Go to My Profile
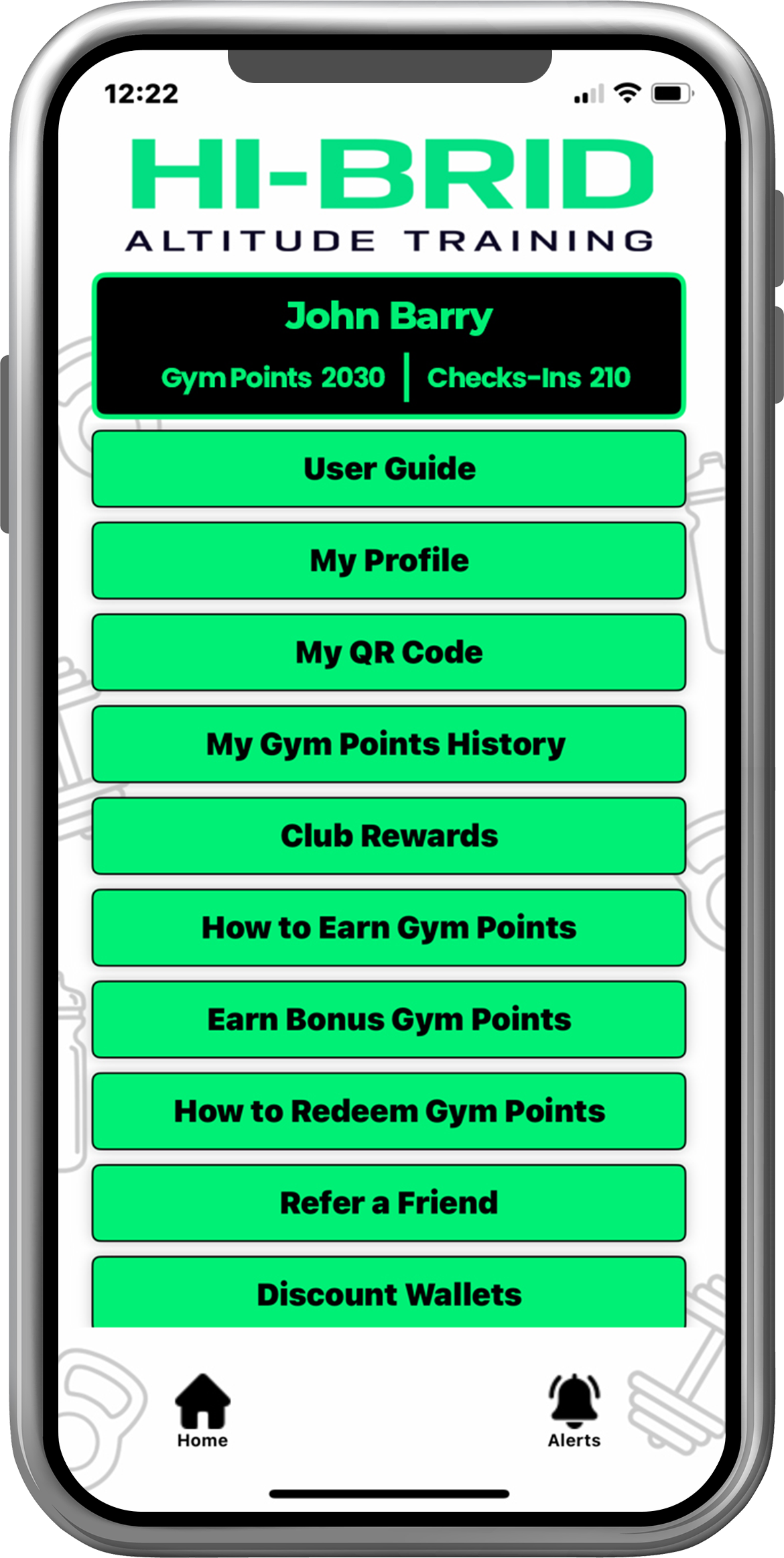Image resolution: width=784 pixels, height=1558 pixels. coord(389,560)
